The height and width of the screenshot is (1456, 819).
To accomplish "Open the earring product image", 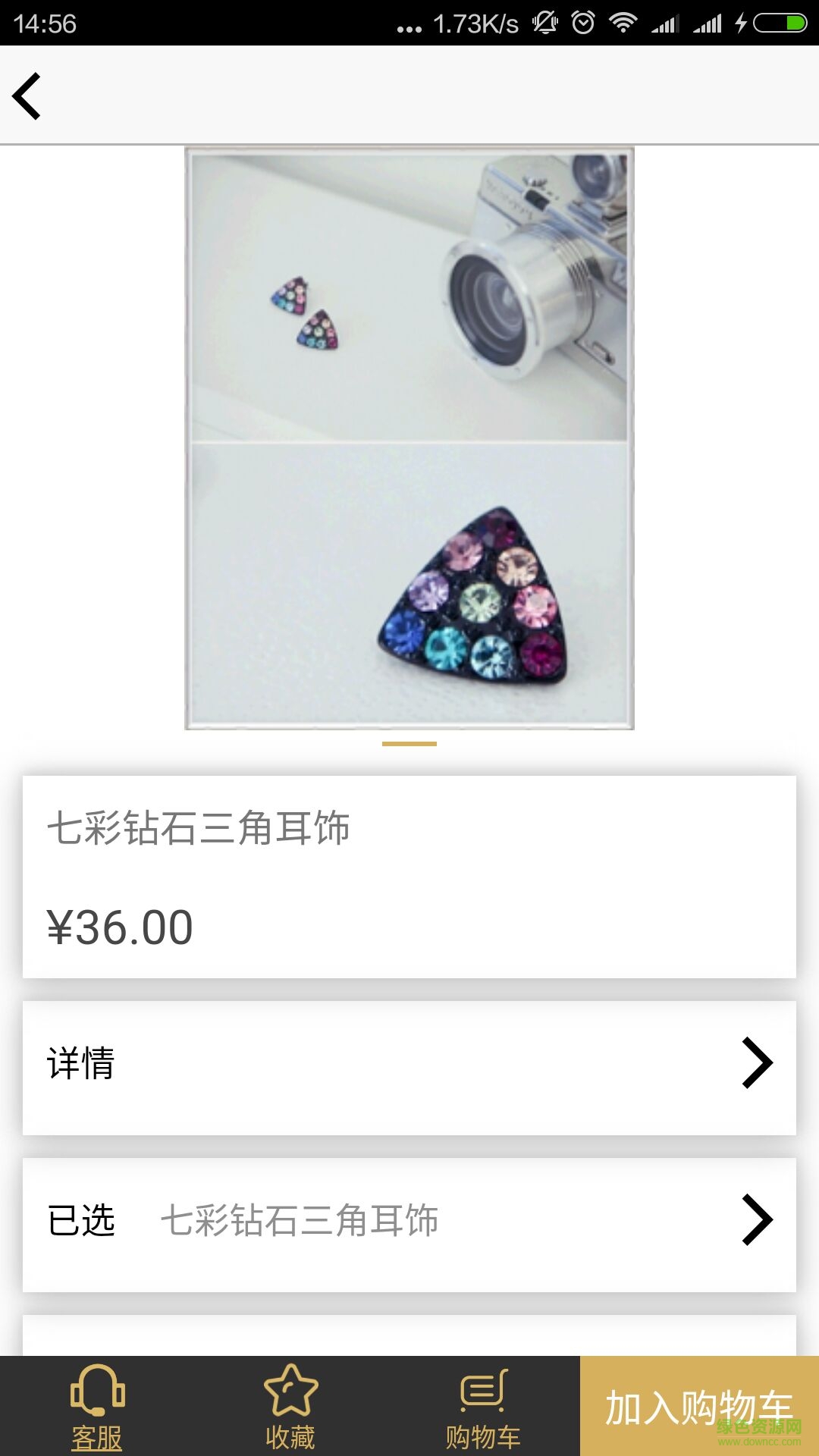I will [x=409, y=438].
